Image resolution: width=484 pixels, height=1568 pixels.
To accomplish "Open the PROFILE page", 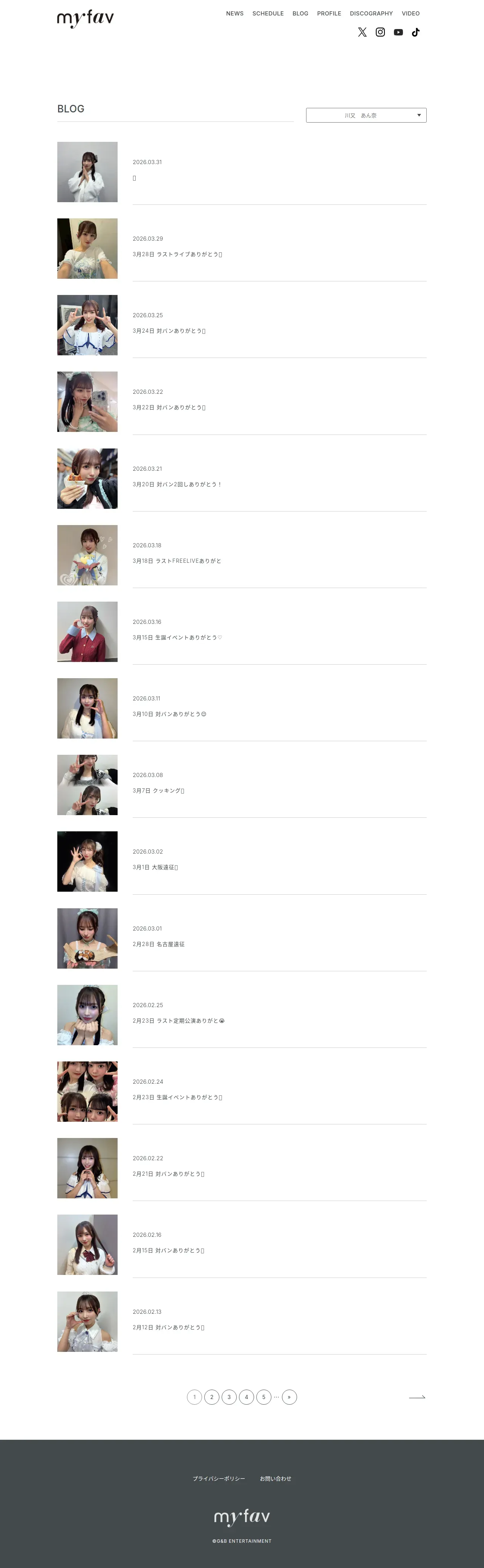I will (329, 14).
